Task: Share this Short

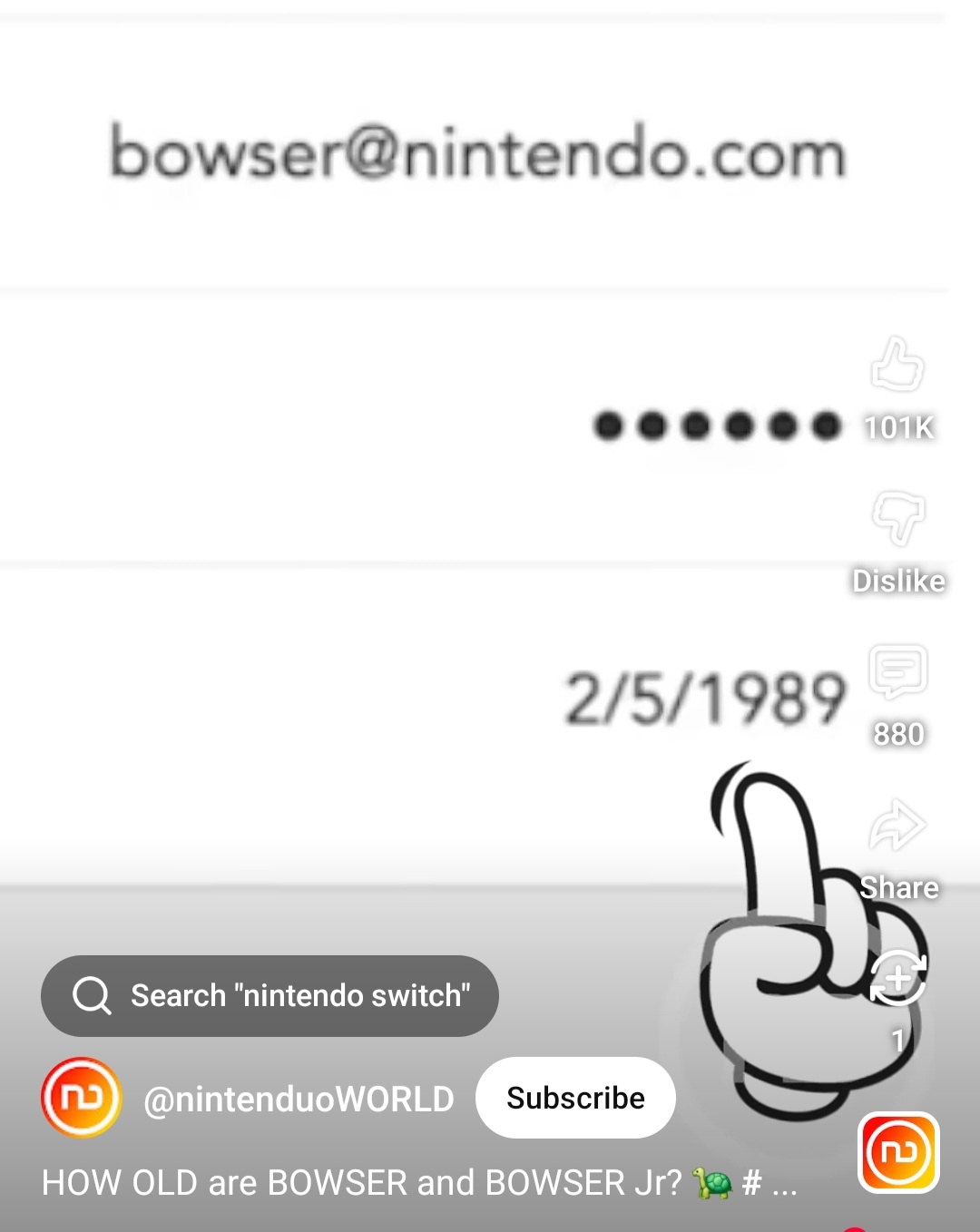Action: 897,826
